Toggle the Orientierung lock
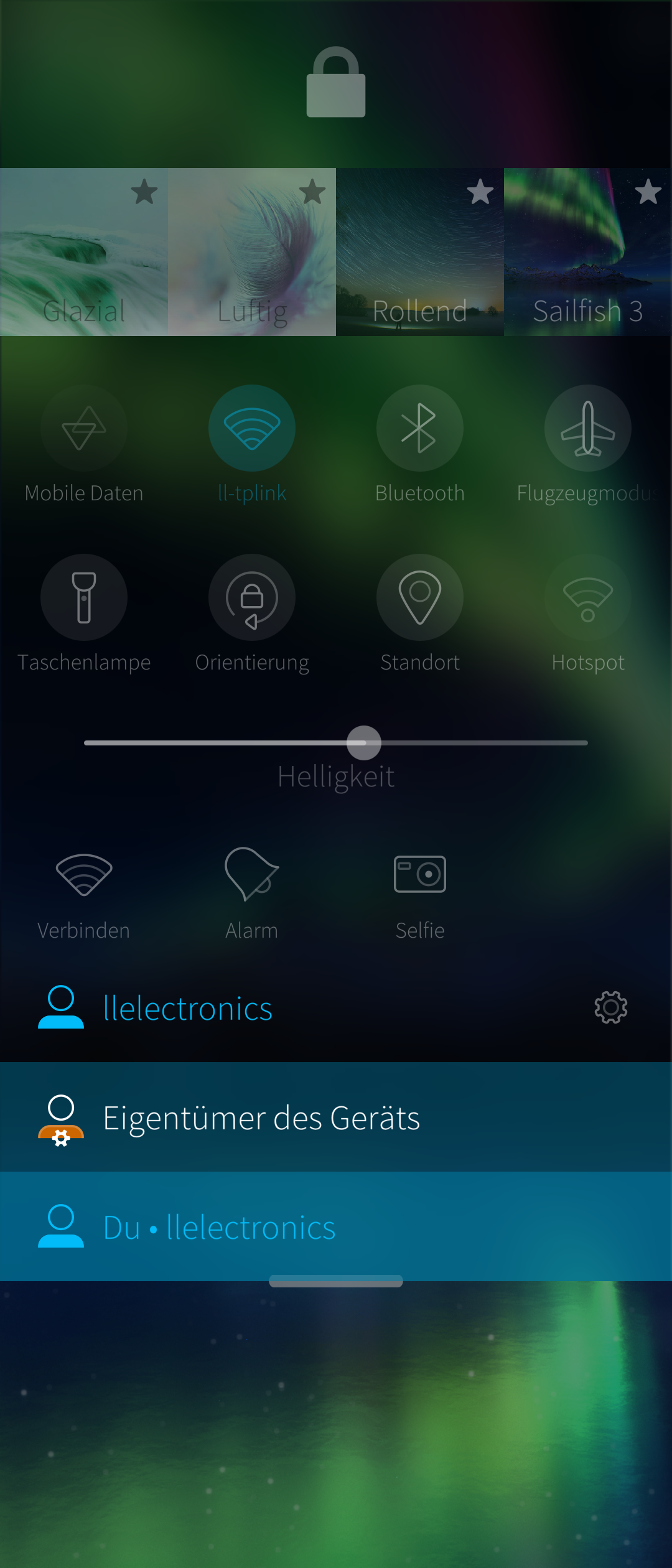Image resolution: width=672 pixels, height=1568 pixels. click(252, 597)
